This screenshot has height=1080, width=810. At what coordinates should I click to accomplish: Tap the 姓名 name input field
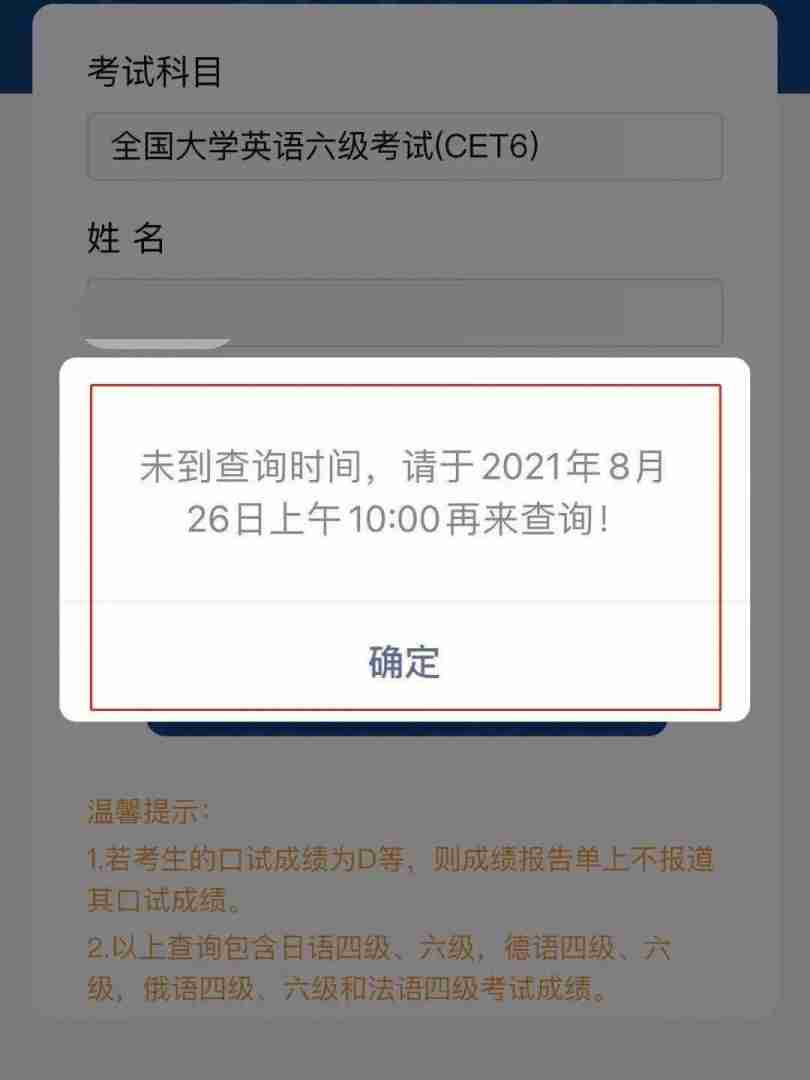(404, 313)
